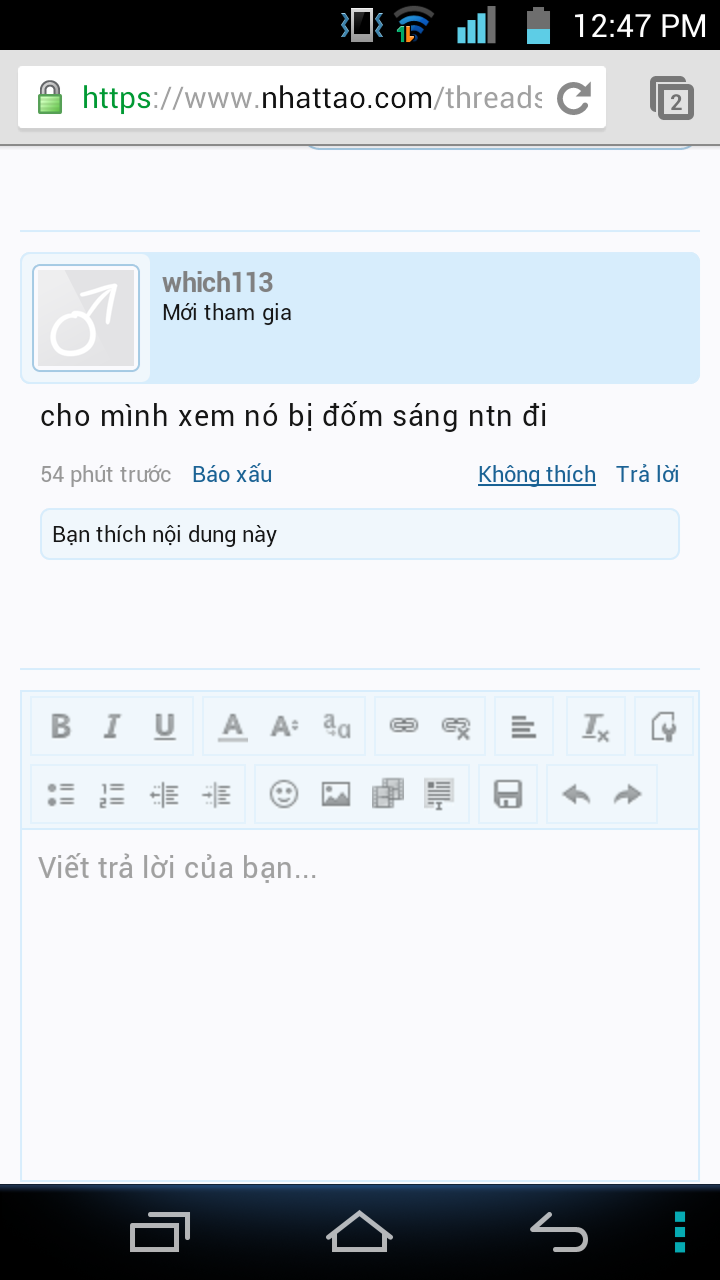Insert an unordered bullet list
Viewport: 720px width, 1280px height.
click(61, 795)
